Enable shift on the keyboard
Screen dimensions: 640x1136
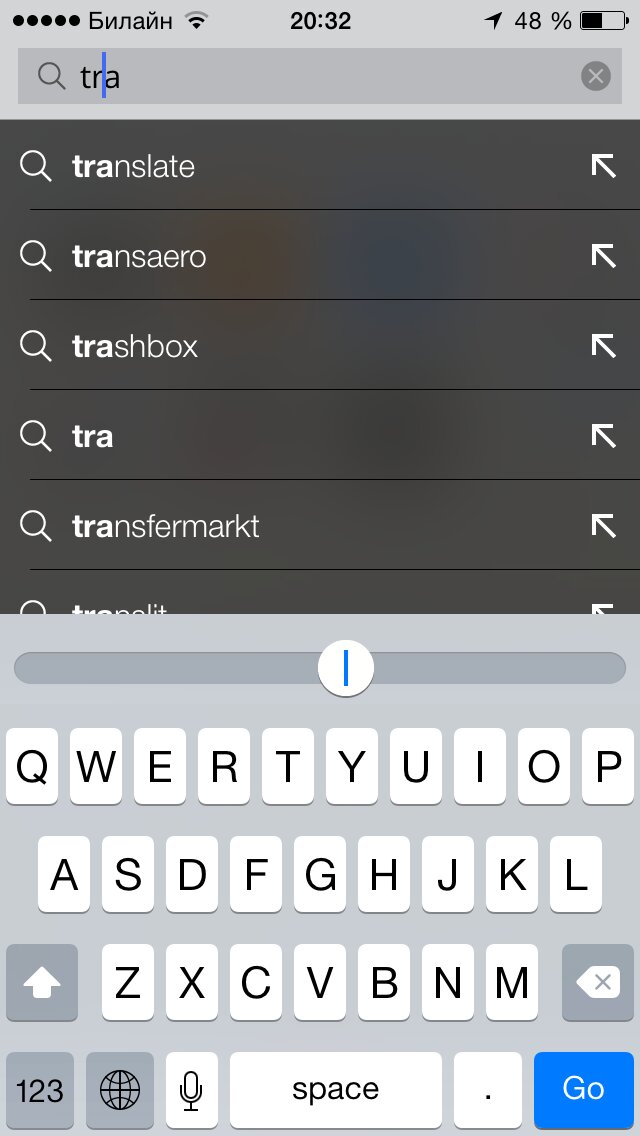tap(42, 983)
